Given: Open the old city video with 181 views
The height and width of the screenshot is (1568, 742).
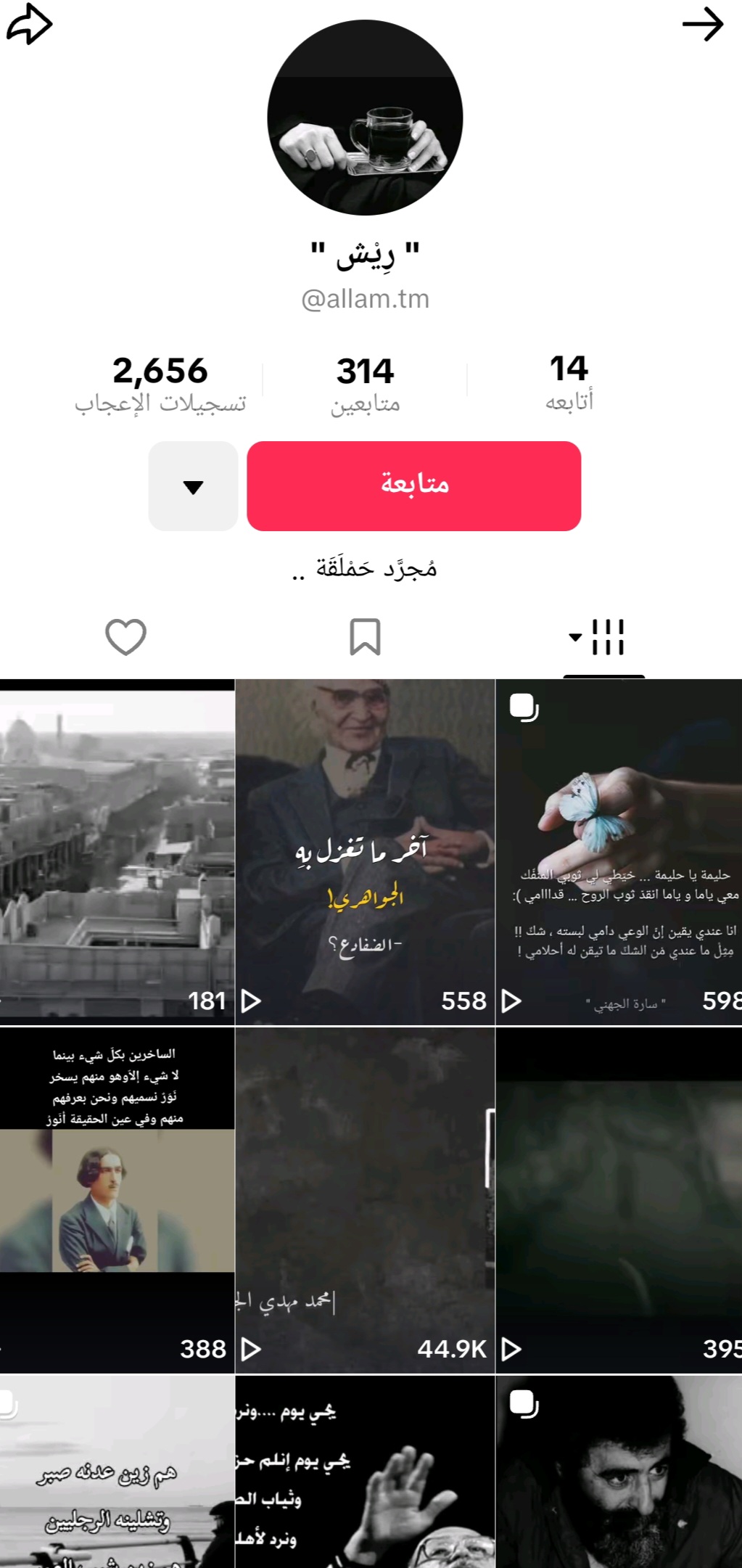Looking at the screenshot, I should (x=117, y=852).
